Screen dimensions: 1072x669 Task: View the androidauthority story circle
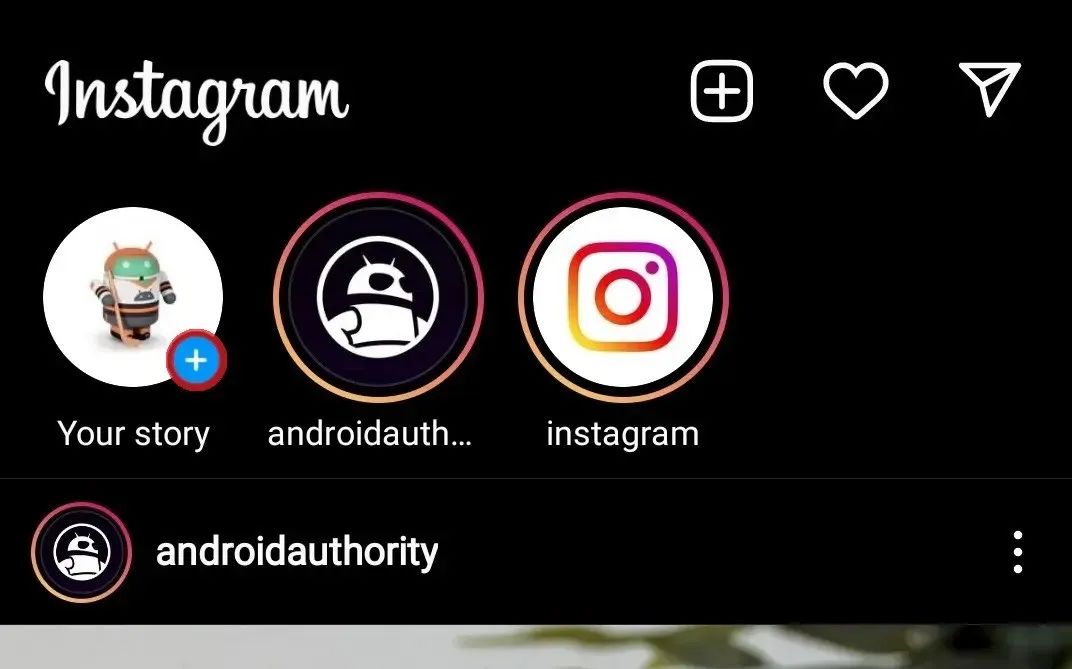click(x=378, y=297)
